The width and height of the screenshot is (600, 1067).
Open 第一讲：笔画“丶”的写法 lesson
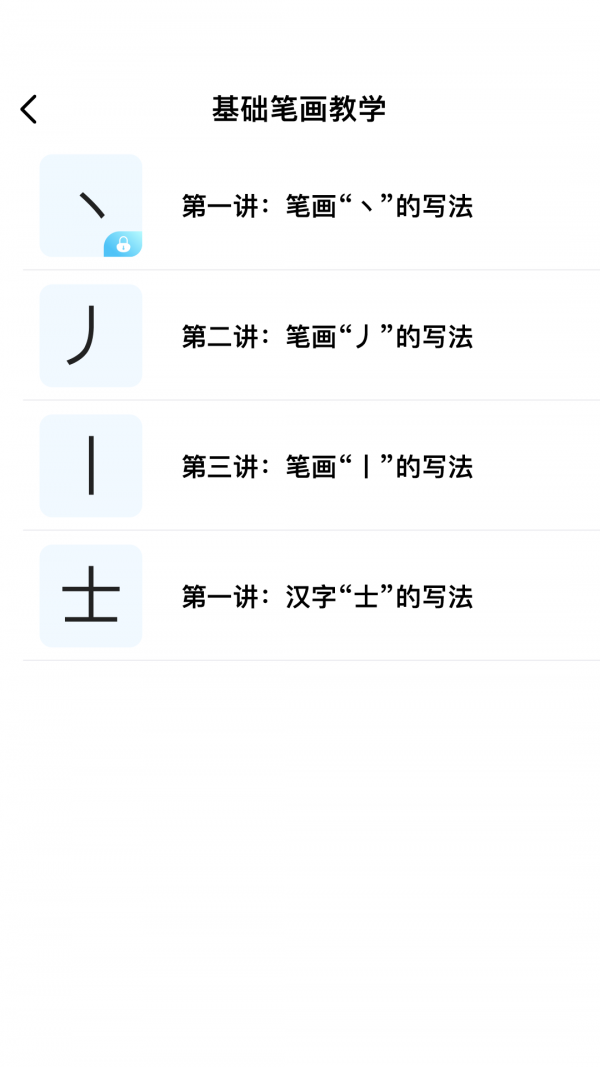click(x=326, y=207)
